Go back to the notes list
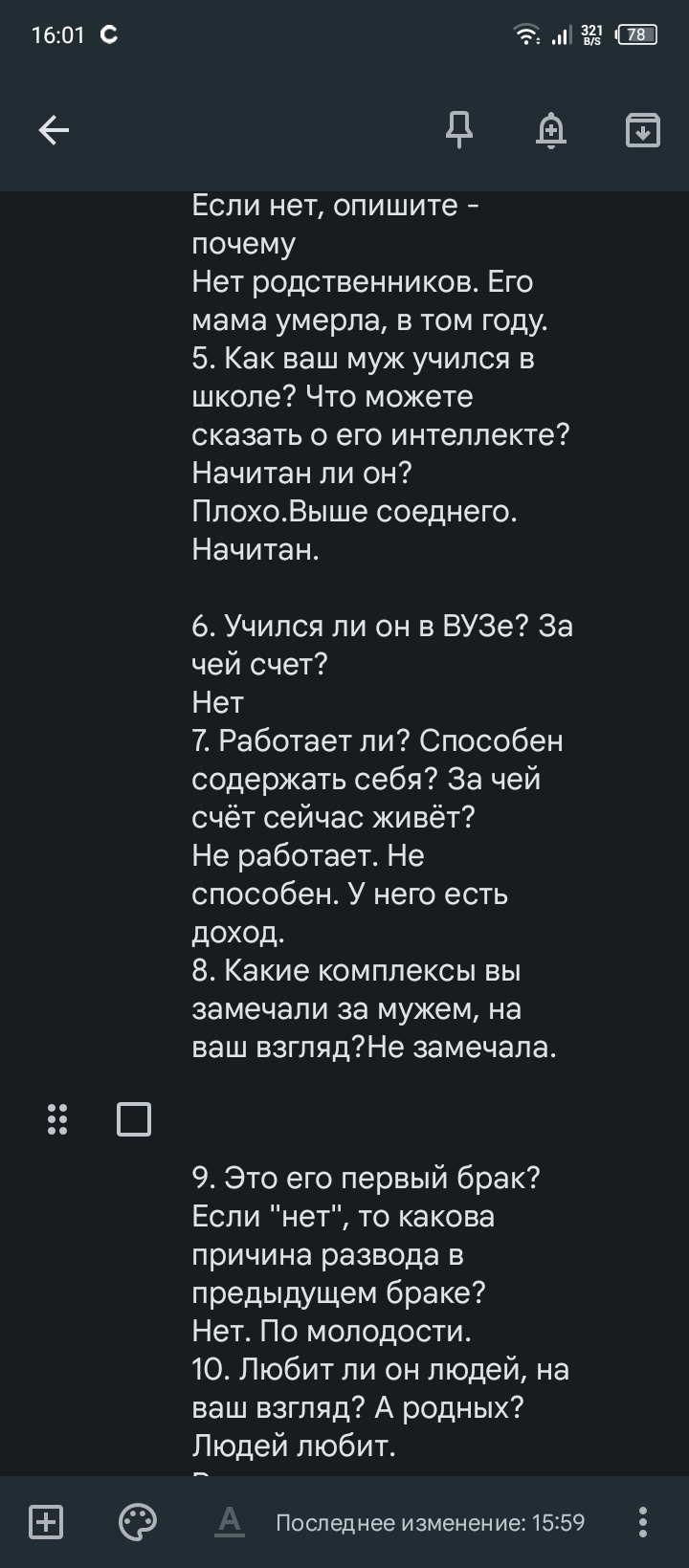 pyautogui.click(x=54, y=129)
